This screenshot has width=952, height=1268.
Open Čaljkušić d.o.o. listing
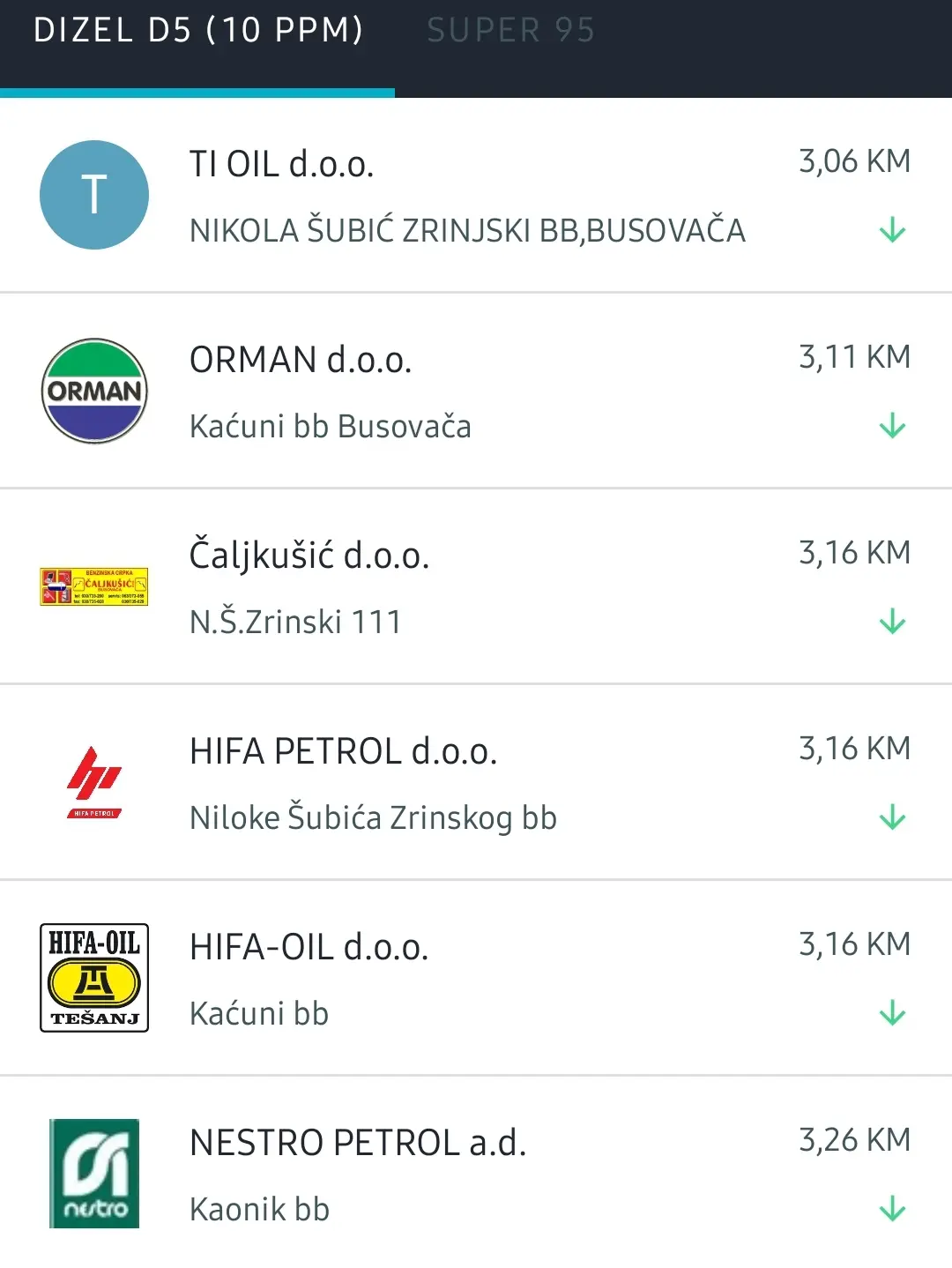(467, 586)
